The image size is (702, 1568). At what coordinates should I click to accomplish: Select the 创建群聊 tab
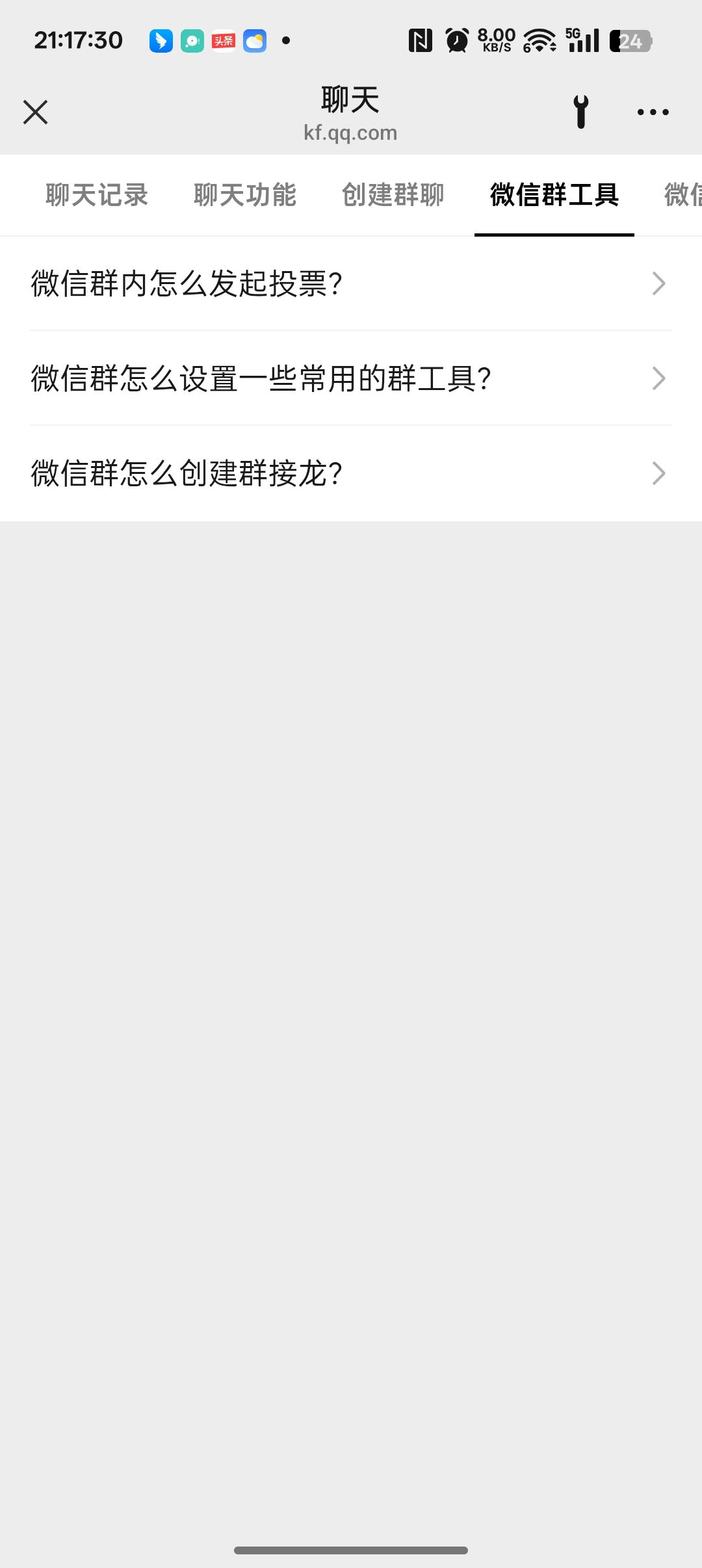point(393,195)
